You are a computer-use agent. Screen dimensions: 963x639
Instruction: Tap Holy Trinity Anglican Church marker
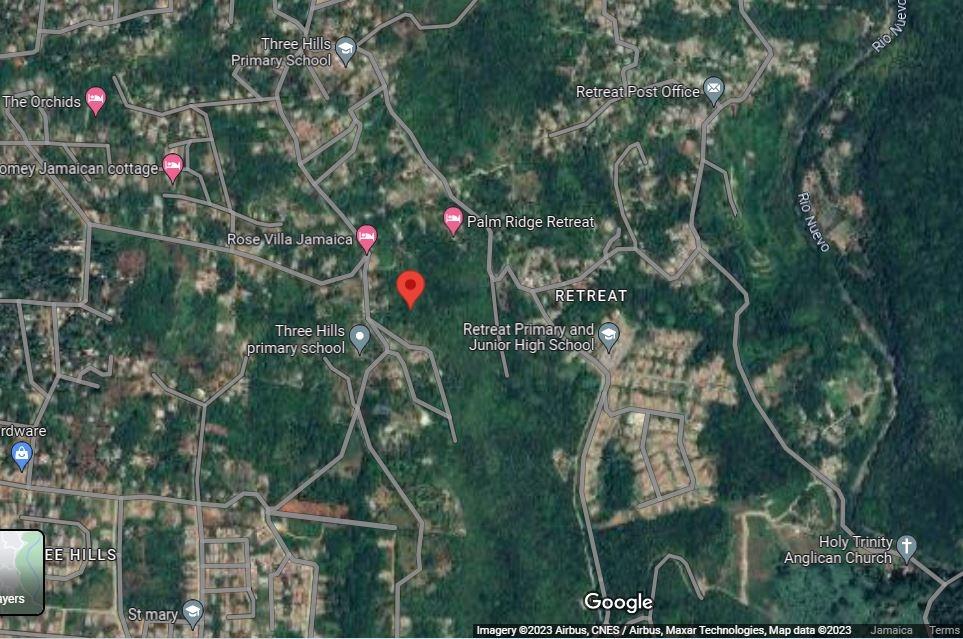pos(906,547)
